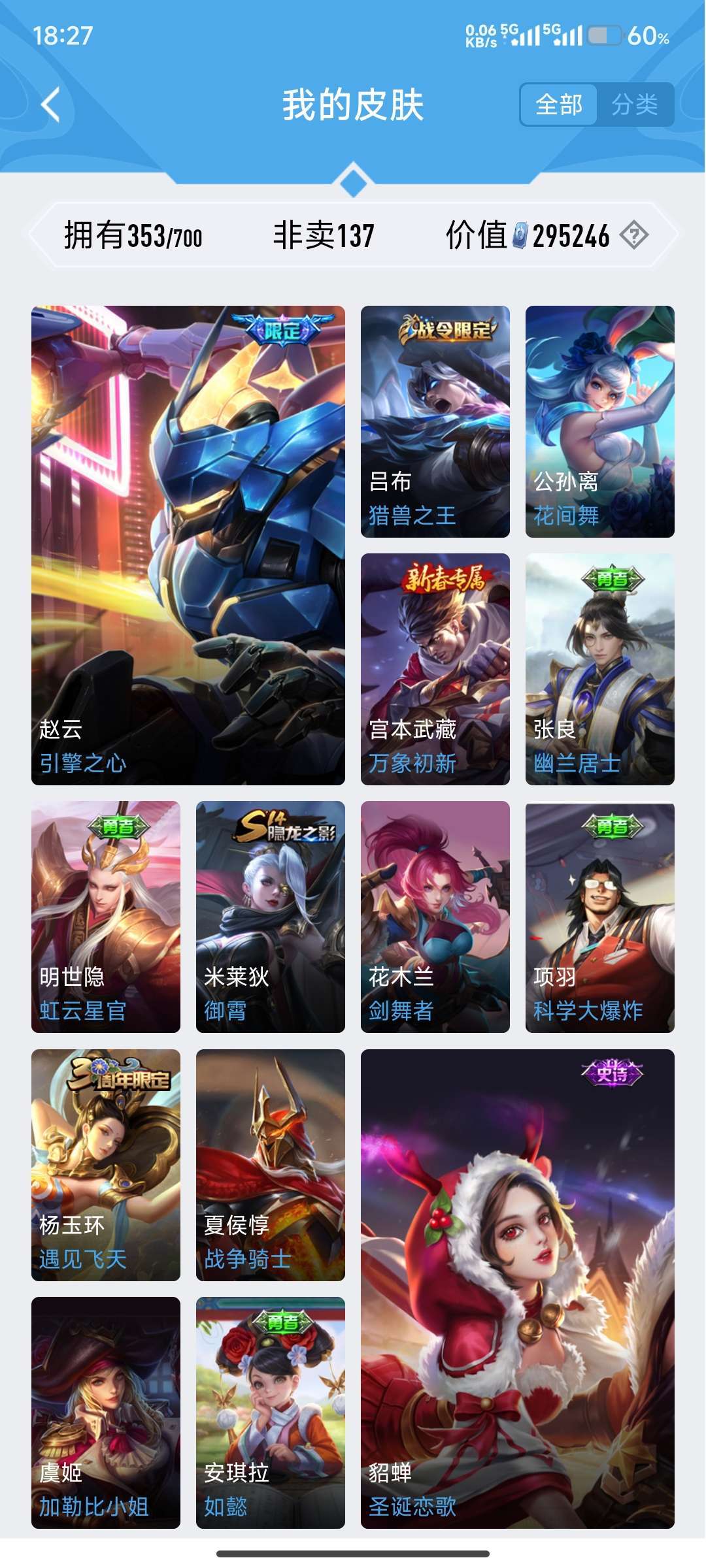Open 吕布 猎兽之王 skin card
706x1568 pixels.
tap(435, 421)
